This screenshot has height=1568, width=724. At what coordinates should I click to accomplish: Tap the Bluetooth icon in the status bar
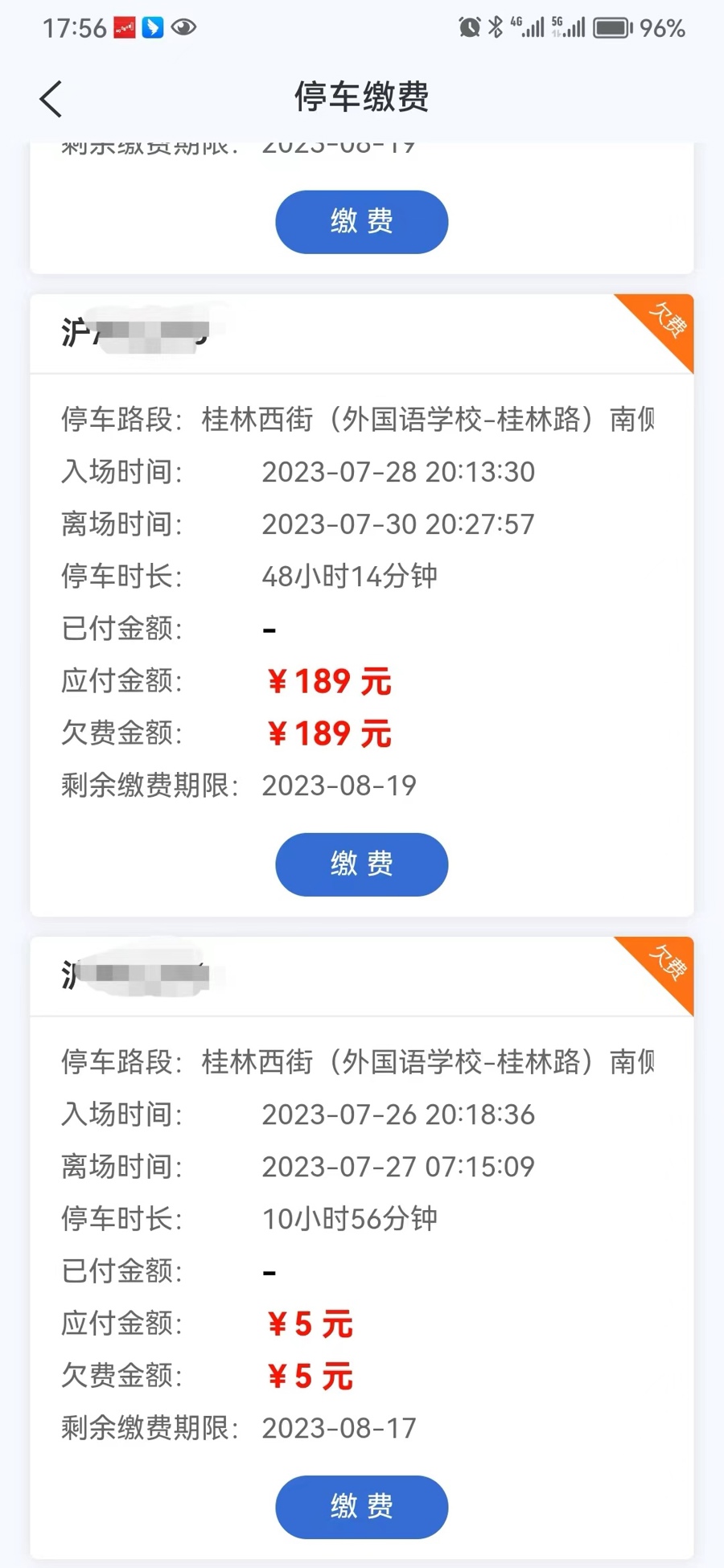click(x=495, y=27)
